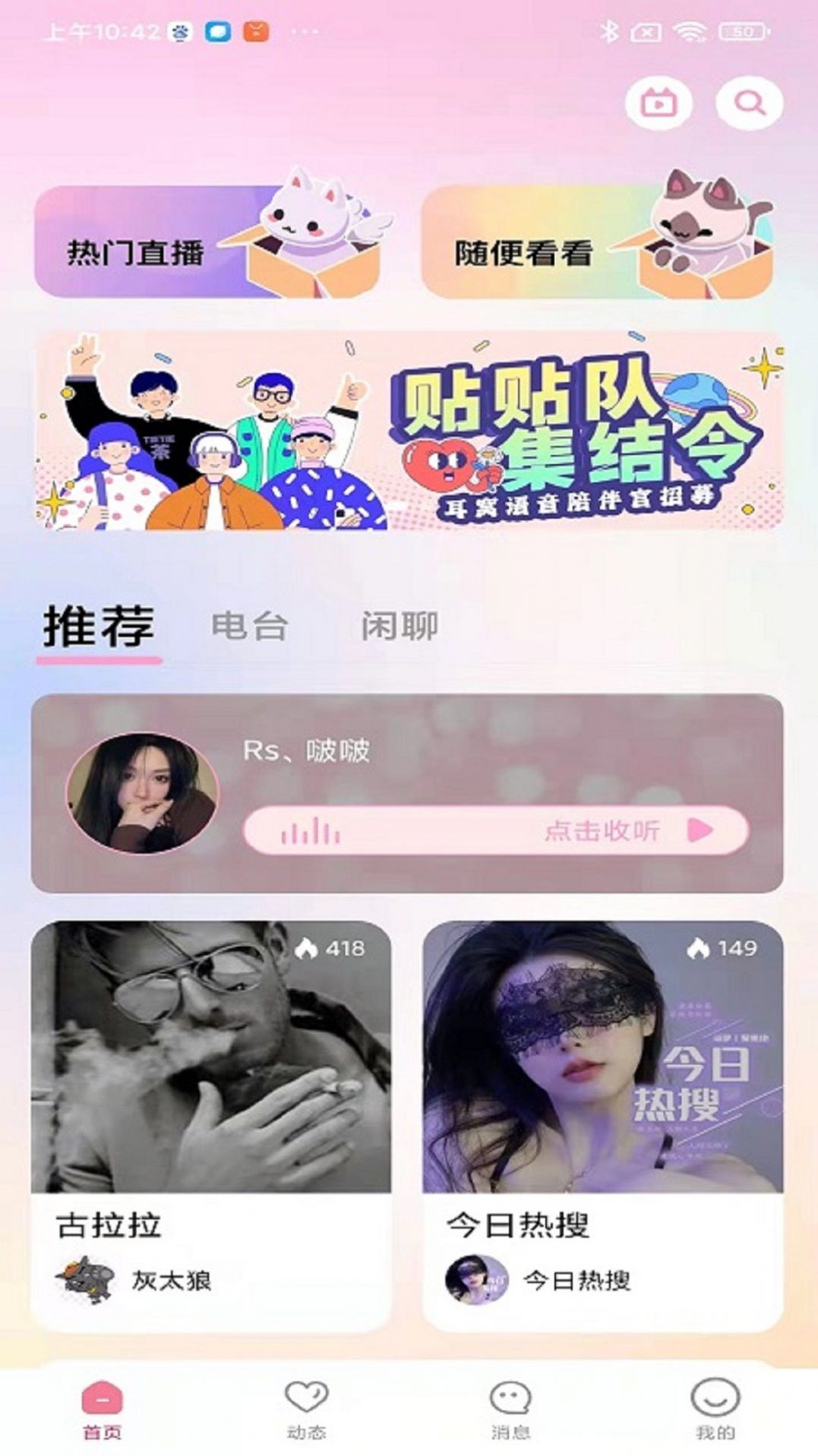Click the audio waveform bars in the listen card

pos(311,833)
